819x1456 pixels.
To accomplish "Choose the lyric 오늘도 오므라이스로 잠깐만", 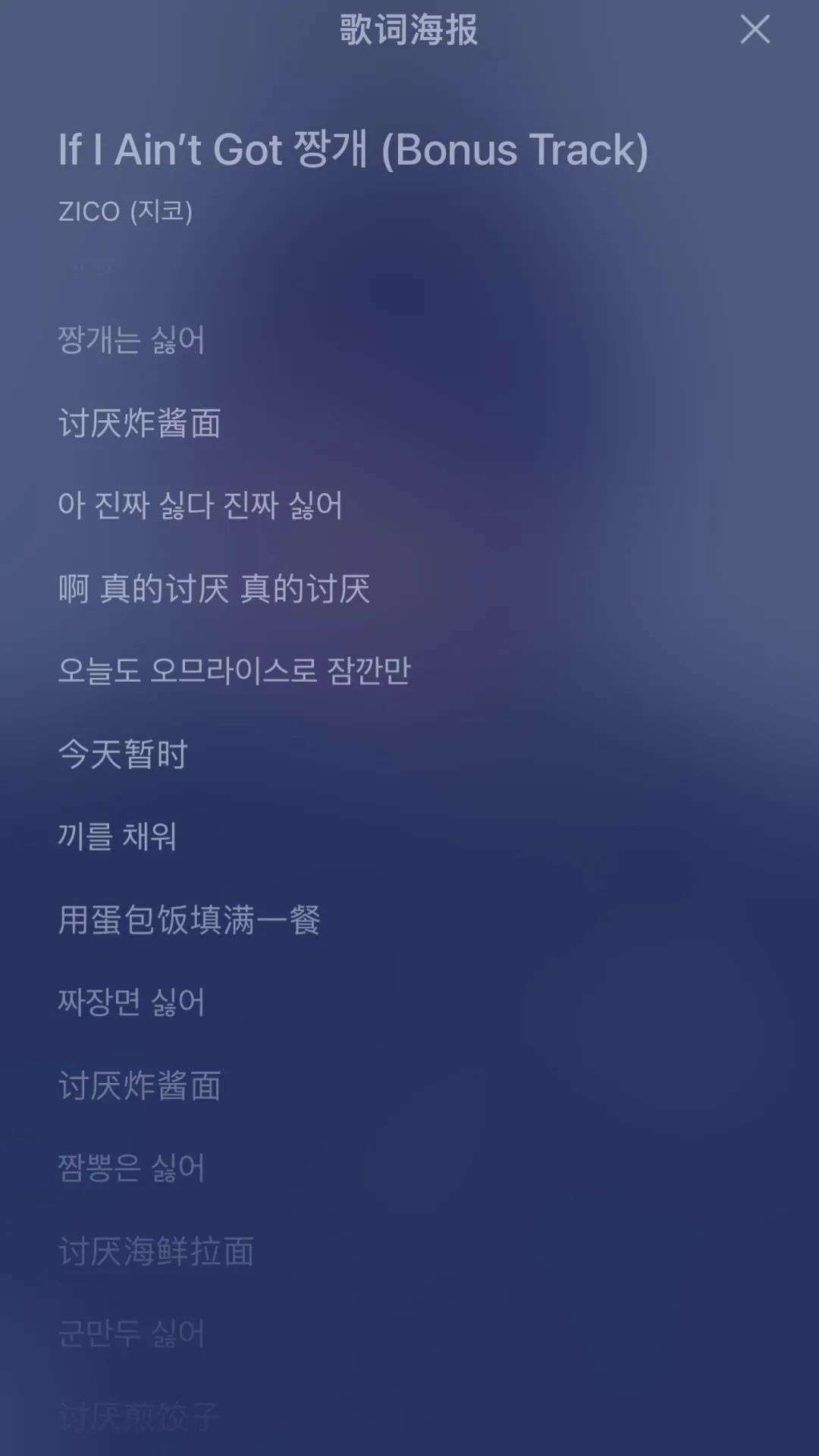I will (234, 670).
